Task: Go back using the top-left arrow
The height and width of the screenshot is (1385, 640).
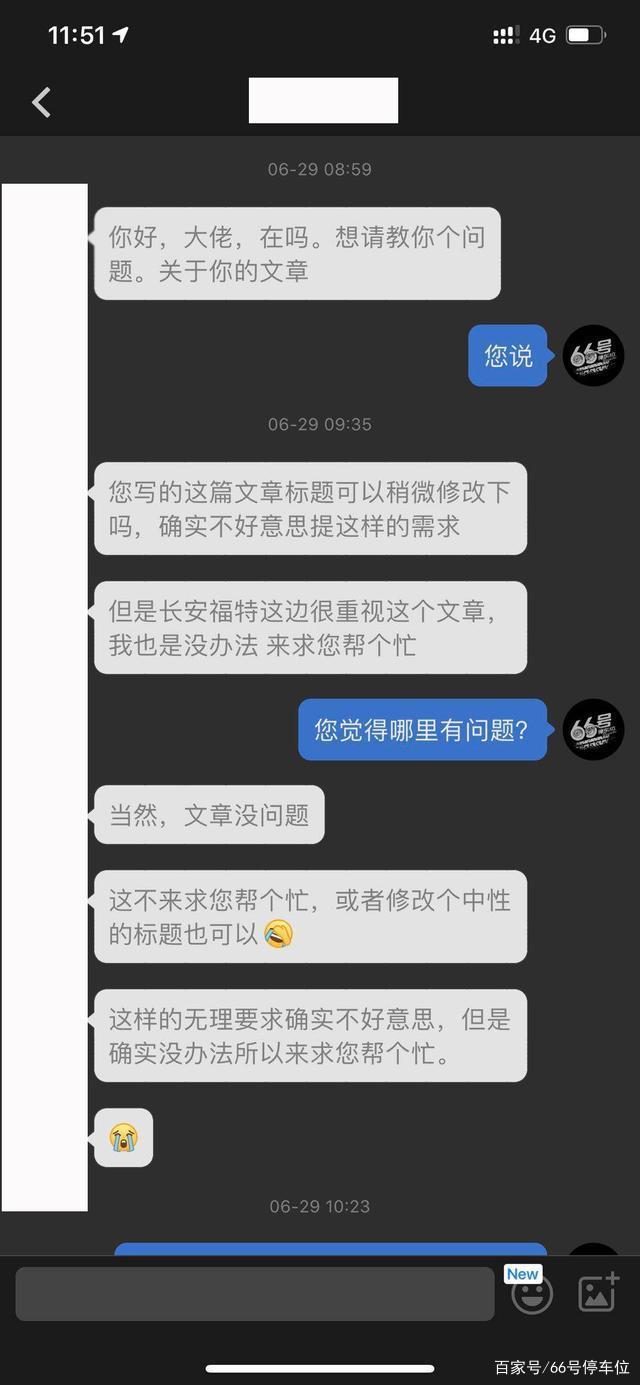Action: (41, 102)
